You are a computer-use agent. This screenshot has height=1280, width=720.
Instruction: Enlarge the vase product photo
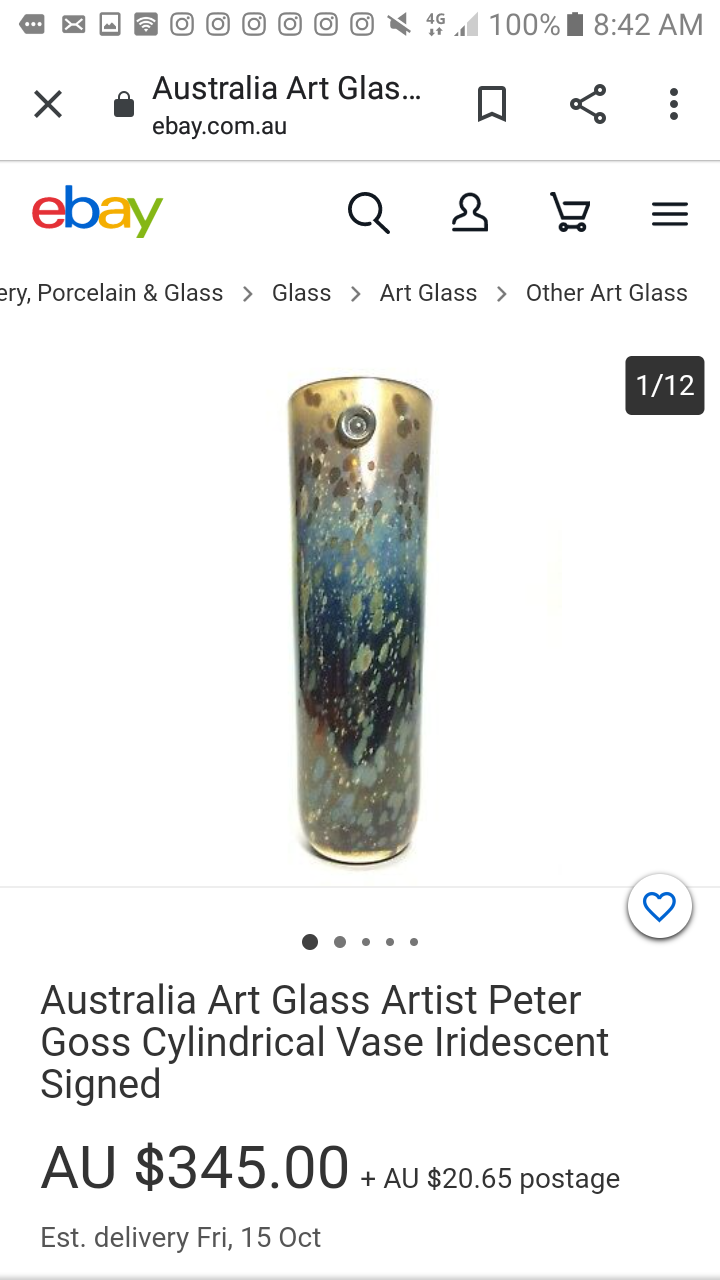[x=360, y=620]
